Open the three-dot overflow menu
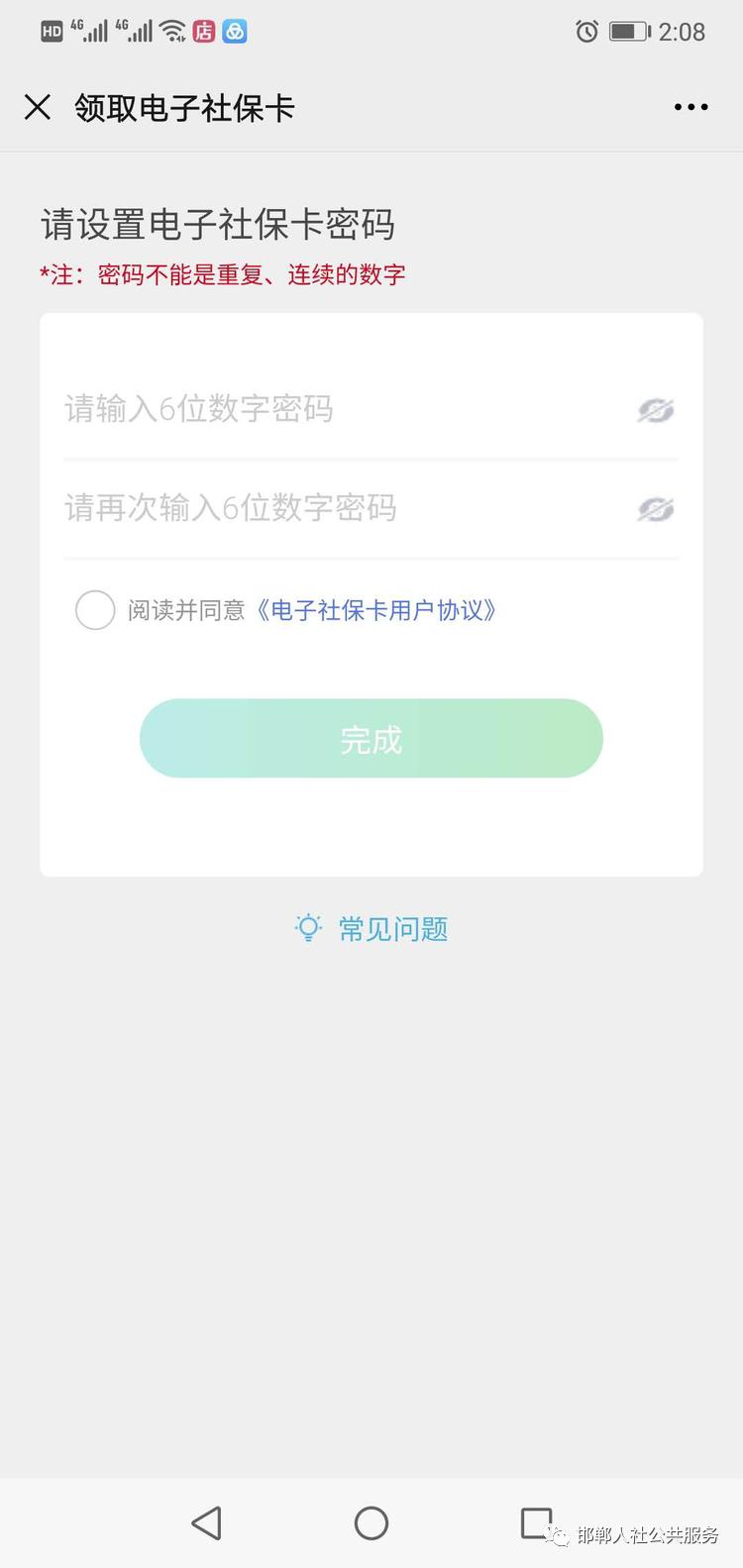This screenshot has height=1568, width=743. [x=690, y=107]
